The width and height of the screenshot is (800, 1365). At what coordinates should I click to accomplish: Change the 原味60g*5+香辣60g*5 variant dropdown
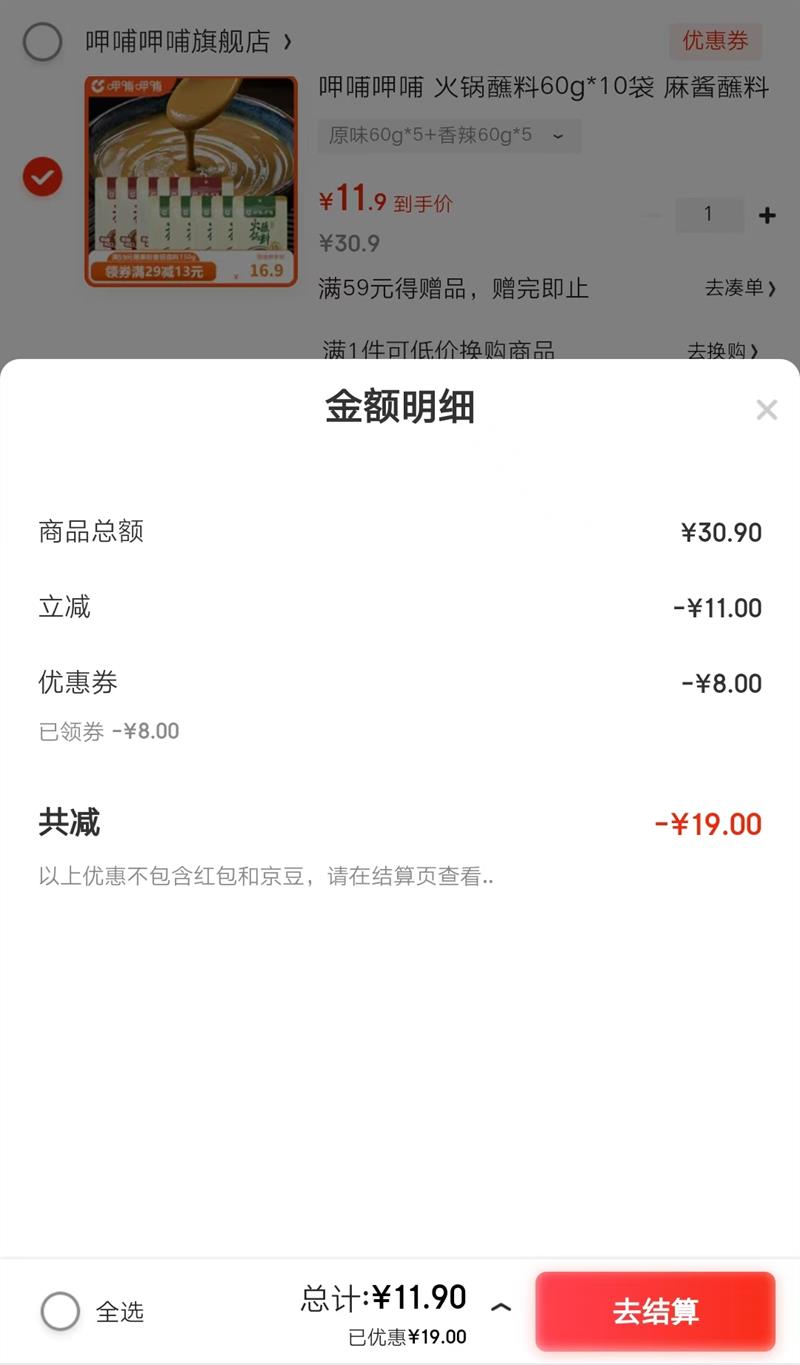tap(448, 135)
